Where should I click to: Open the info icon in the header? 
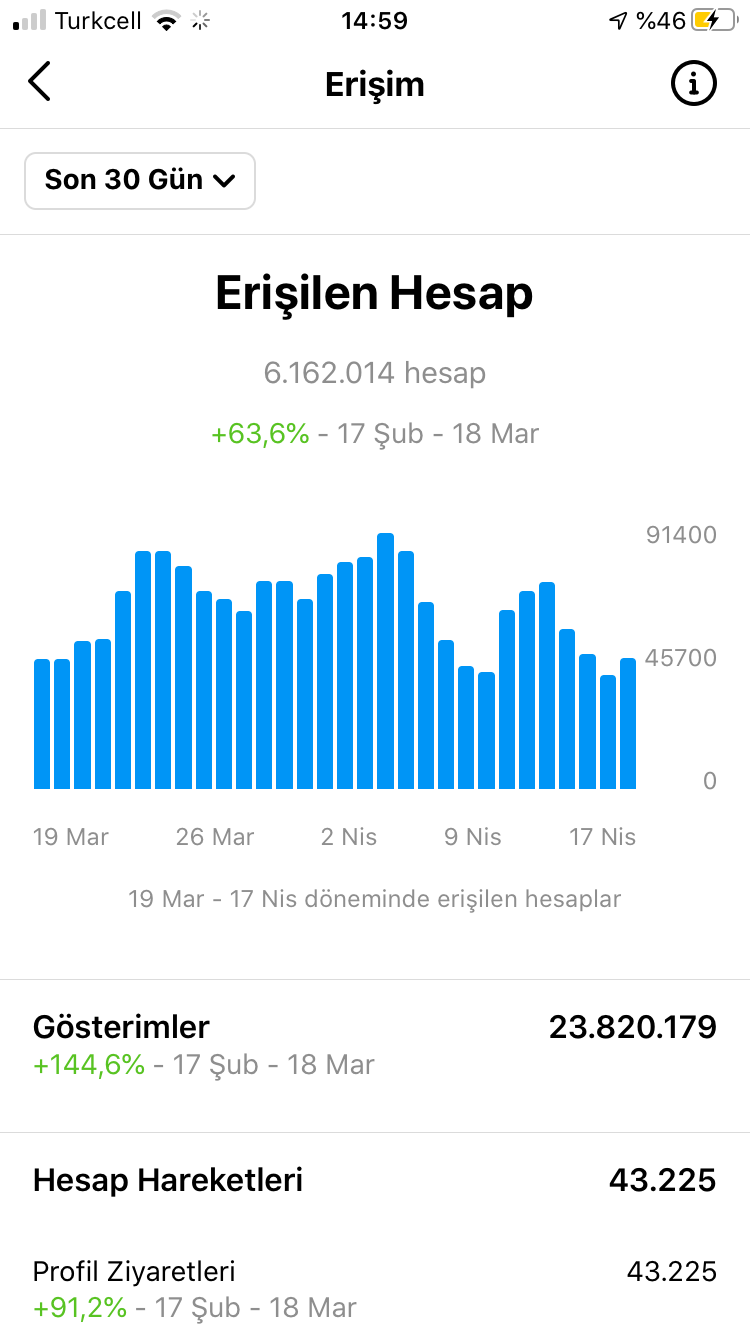click(693, 84)
